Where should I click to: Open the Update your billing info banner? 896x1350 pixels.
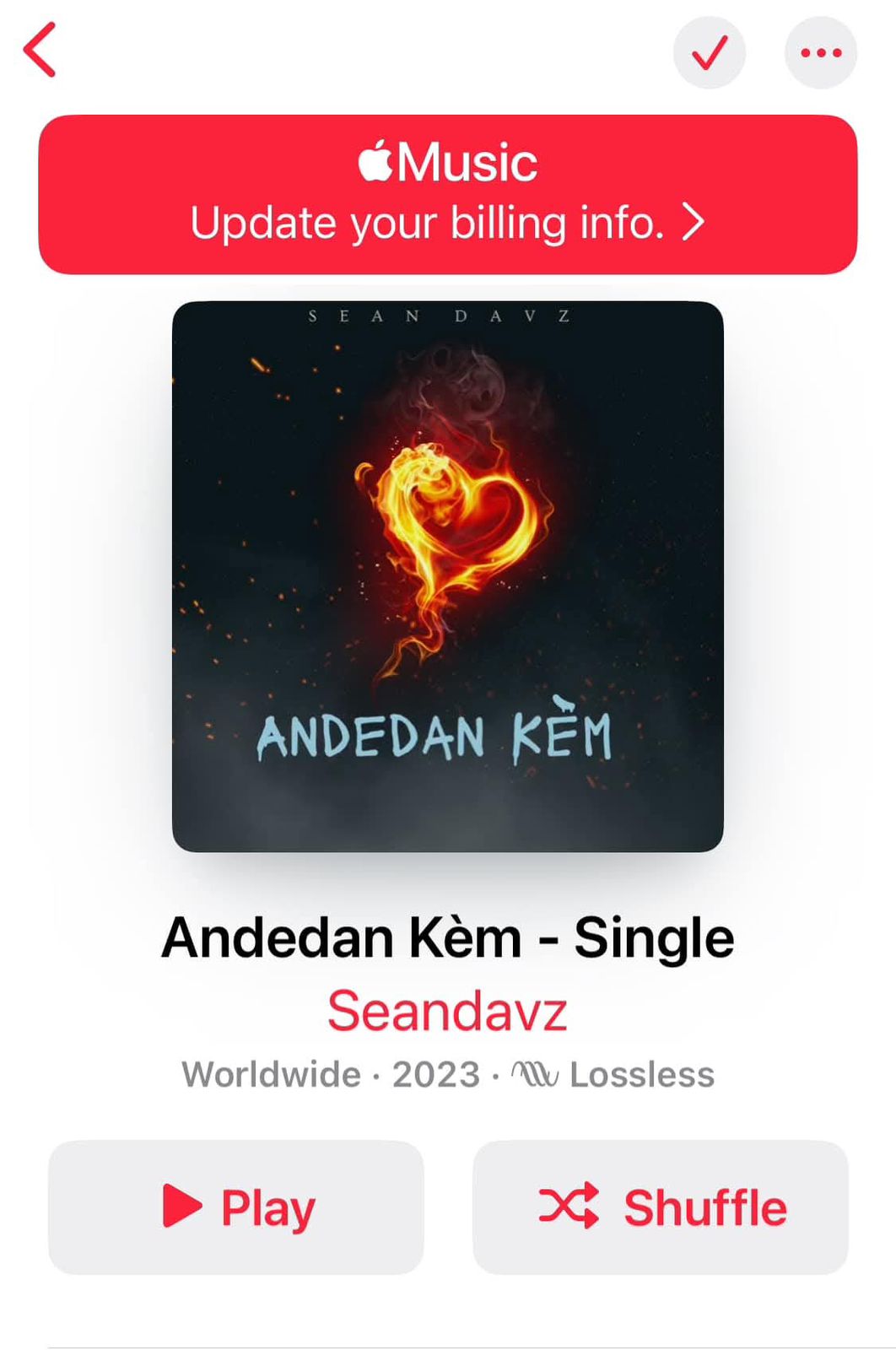coord(447,194)
